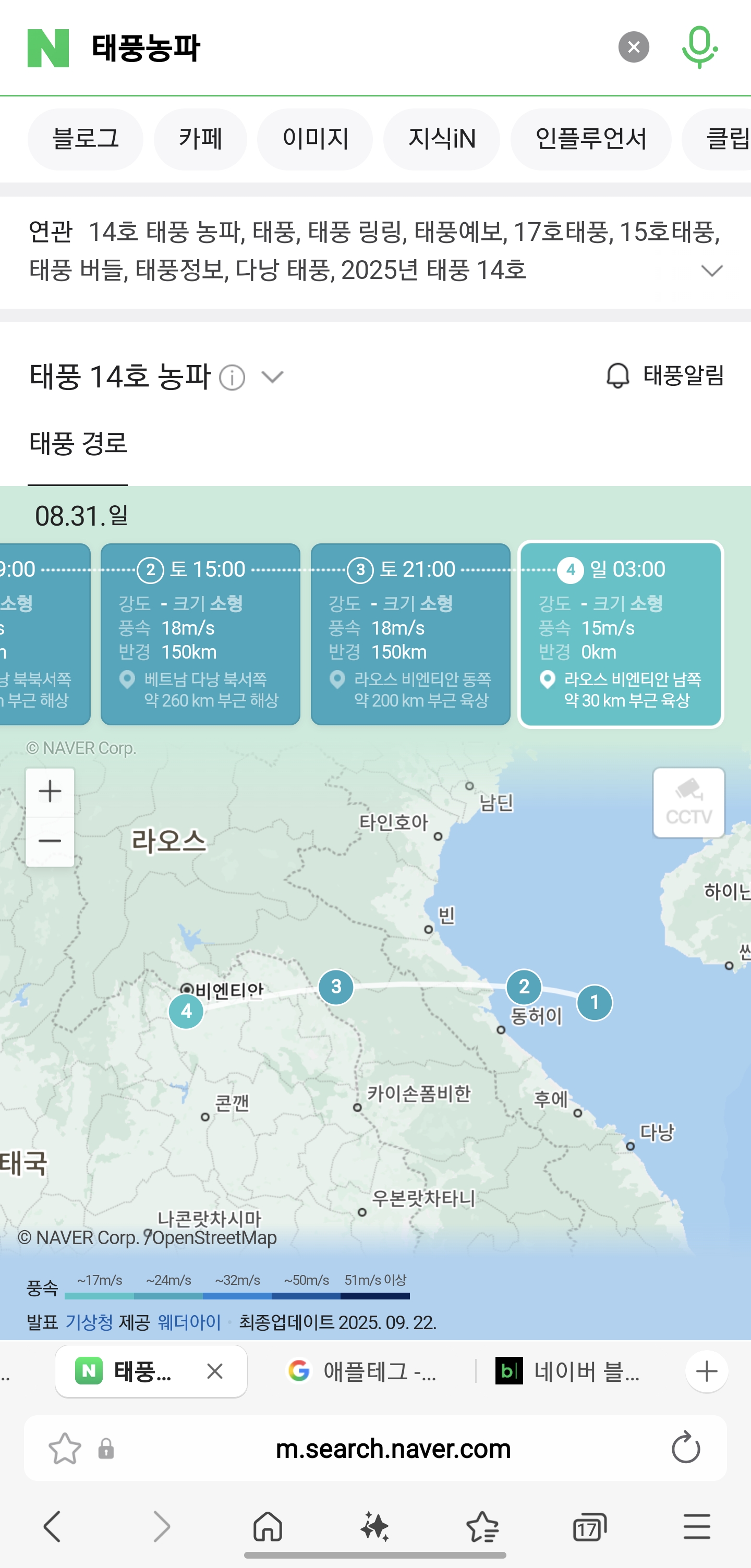Select the 토 21:00 forecast card
Viewport: 751px width, 1568px height.
tap(410, 634)
